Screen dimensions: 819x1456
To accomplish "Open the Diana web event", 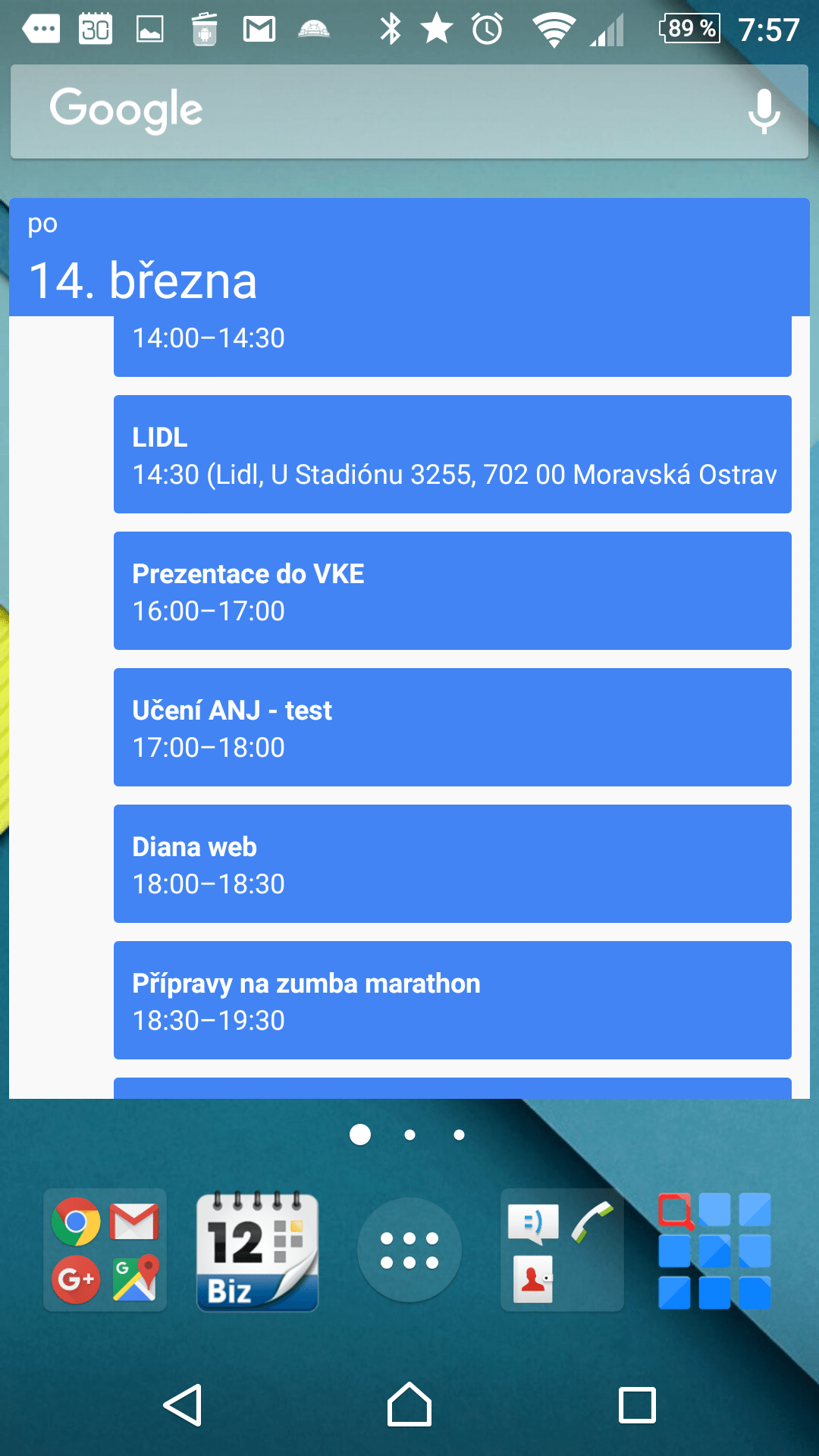I will click(453, 864).
